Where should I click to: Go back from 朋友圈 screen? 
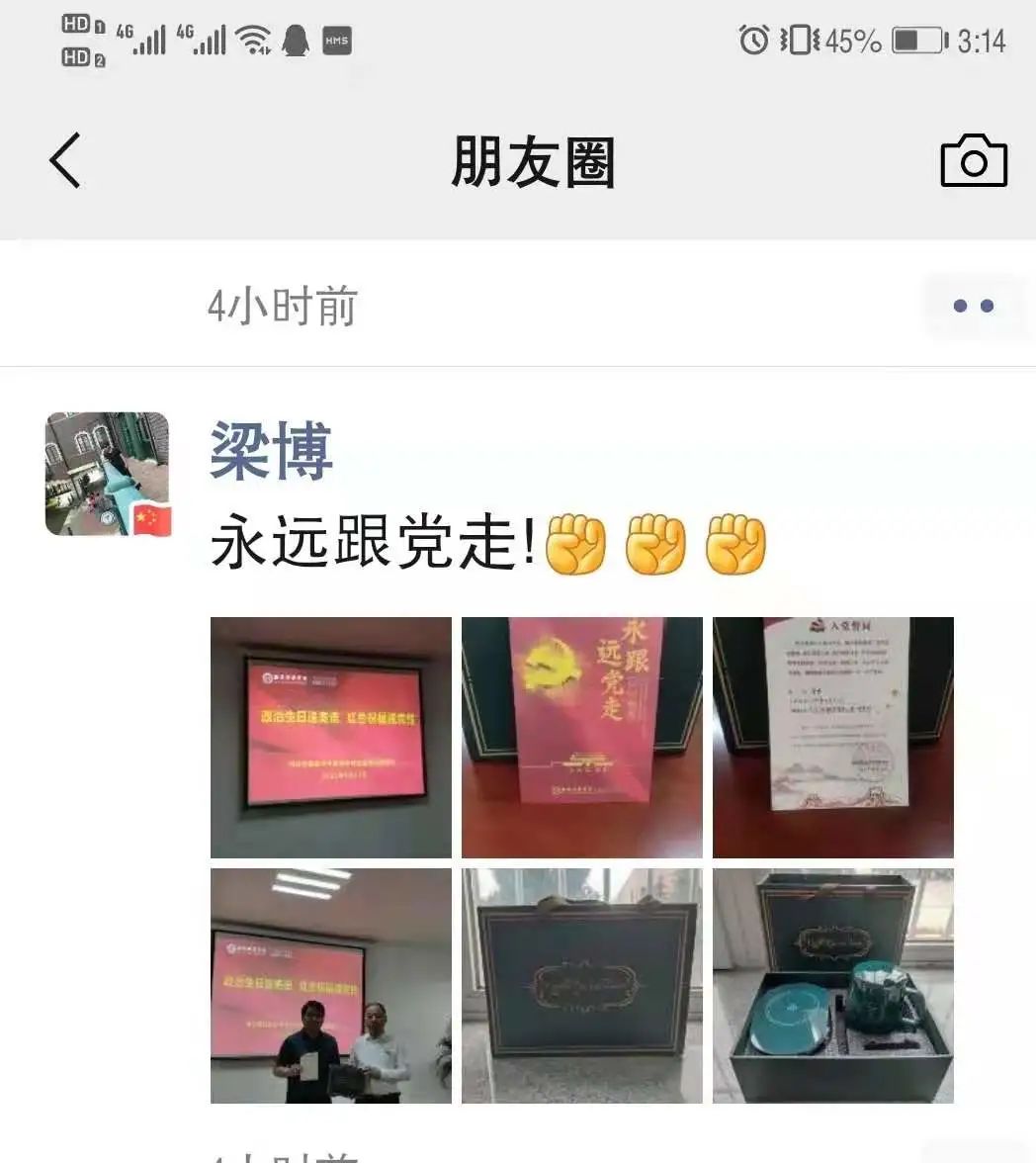[x=65, y=161]
